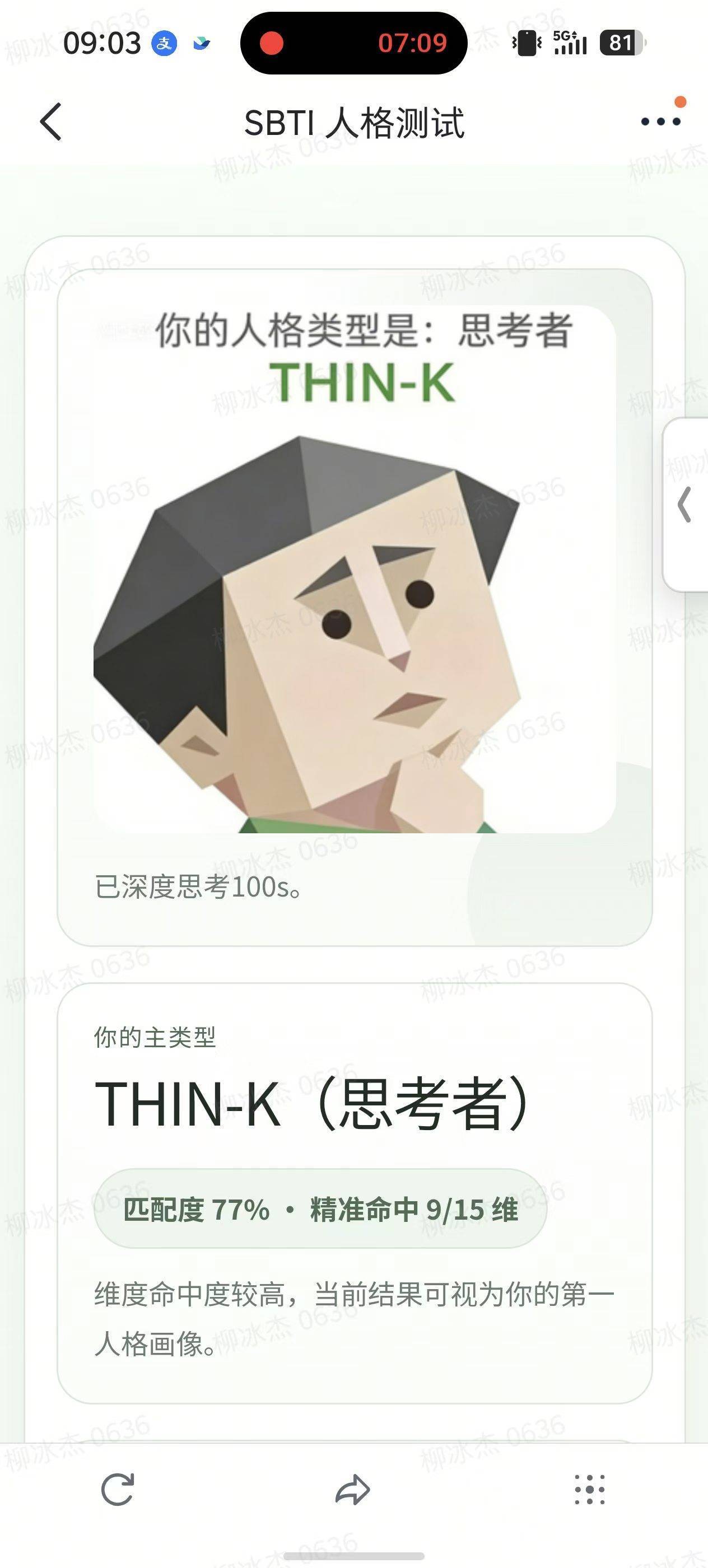
Task: Share this result via the share arrow
Action: click(353, 1490)
